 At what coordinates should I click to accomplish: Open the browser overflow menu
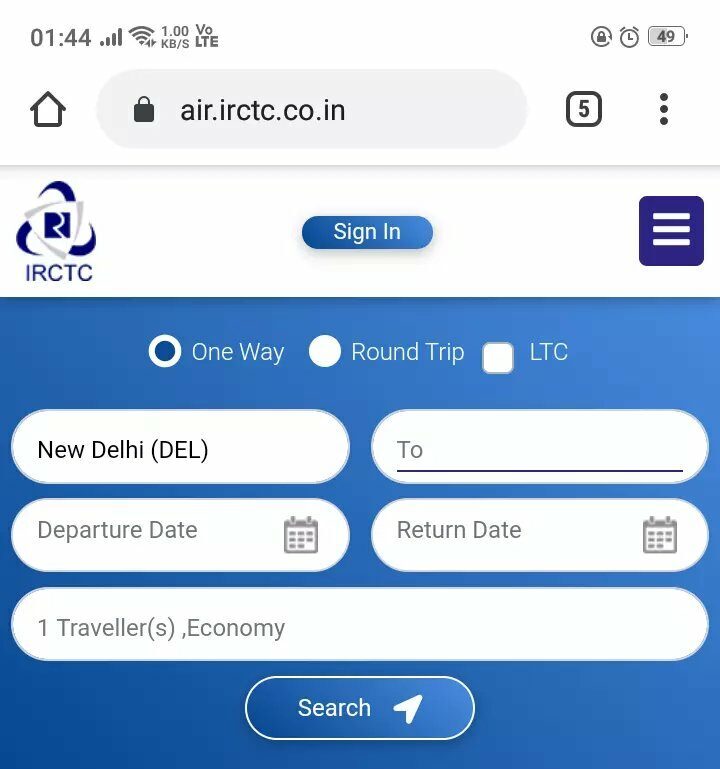tap(664, 109)
